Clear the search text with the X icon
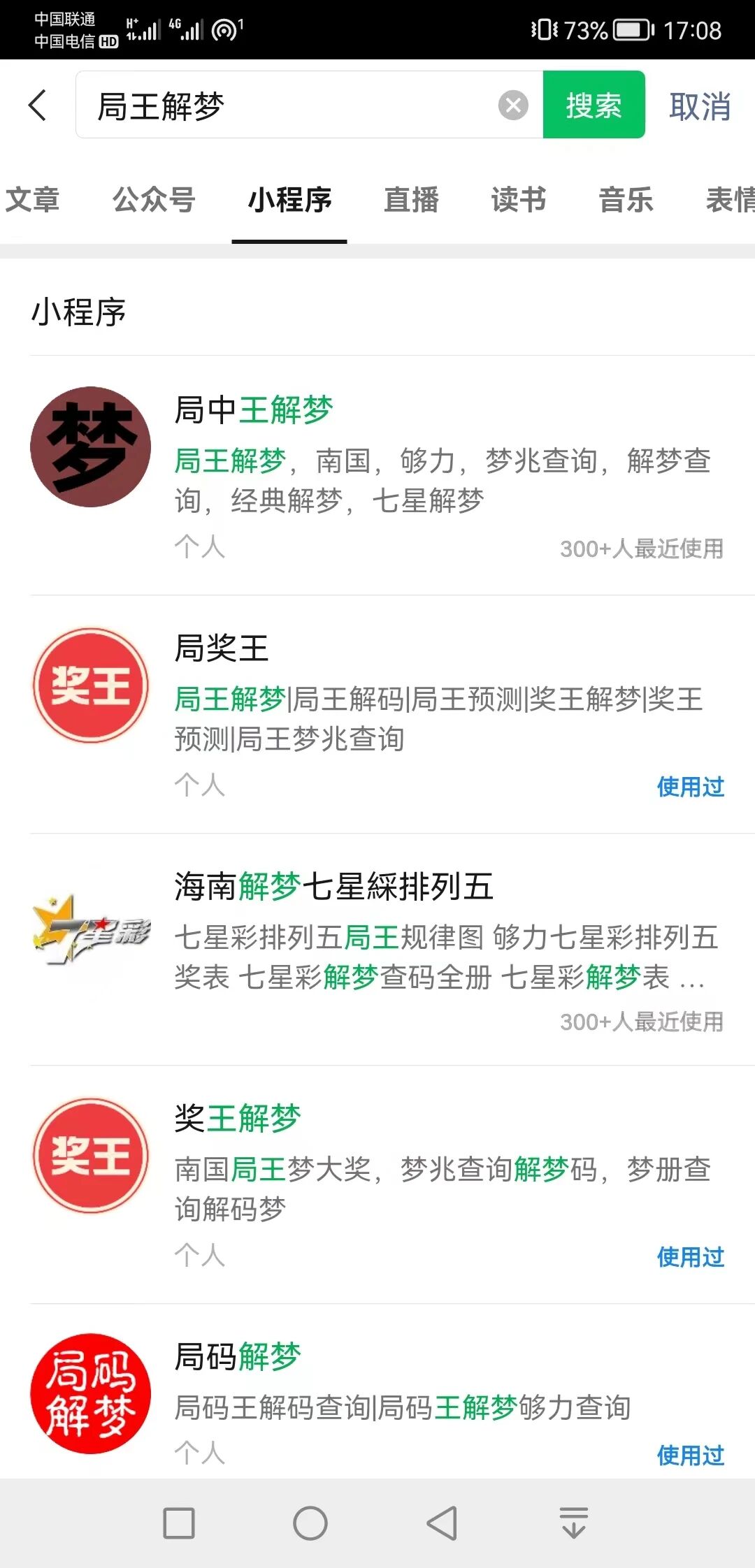This screenshot has height=1568, width=755. [x=513, y=106]
